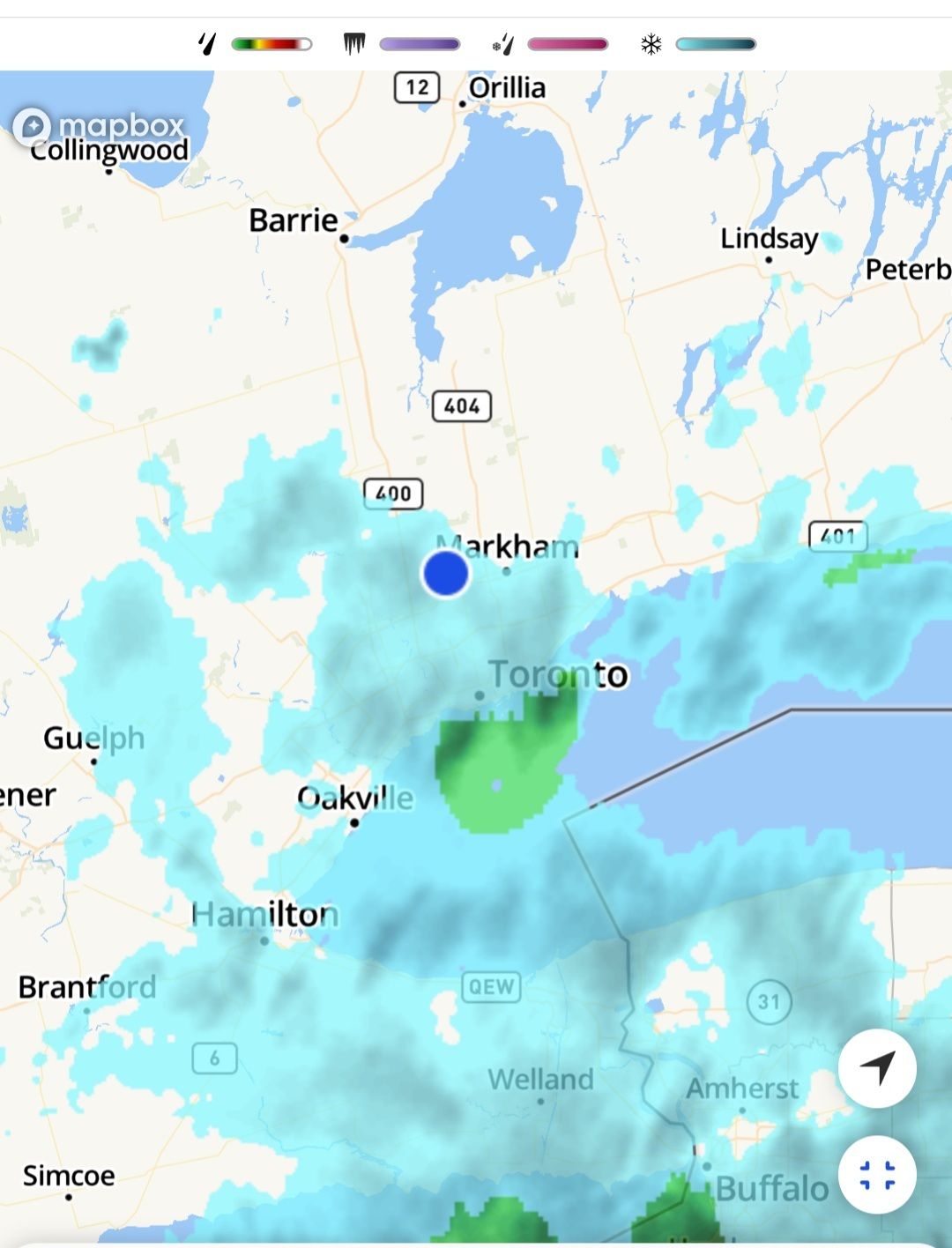The width and height of the screenshot is (952, 1248).
Task: Recenter map on current location
Action: 877,1068
